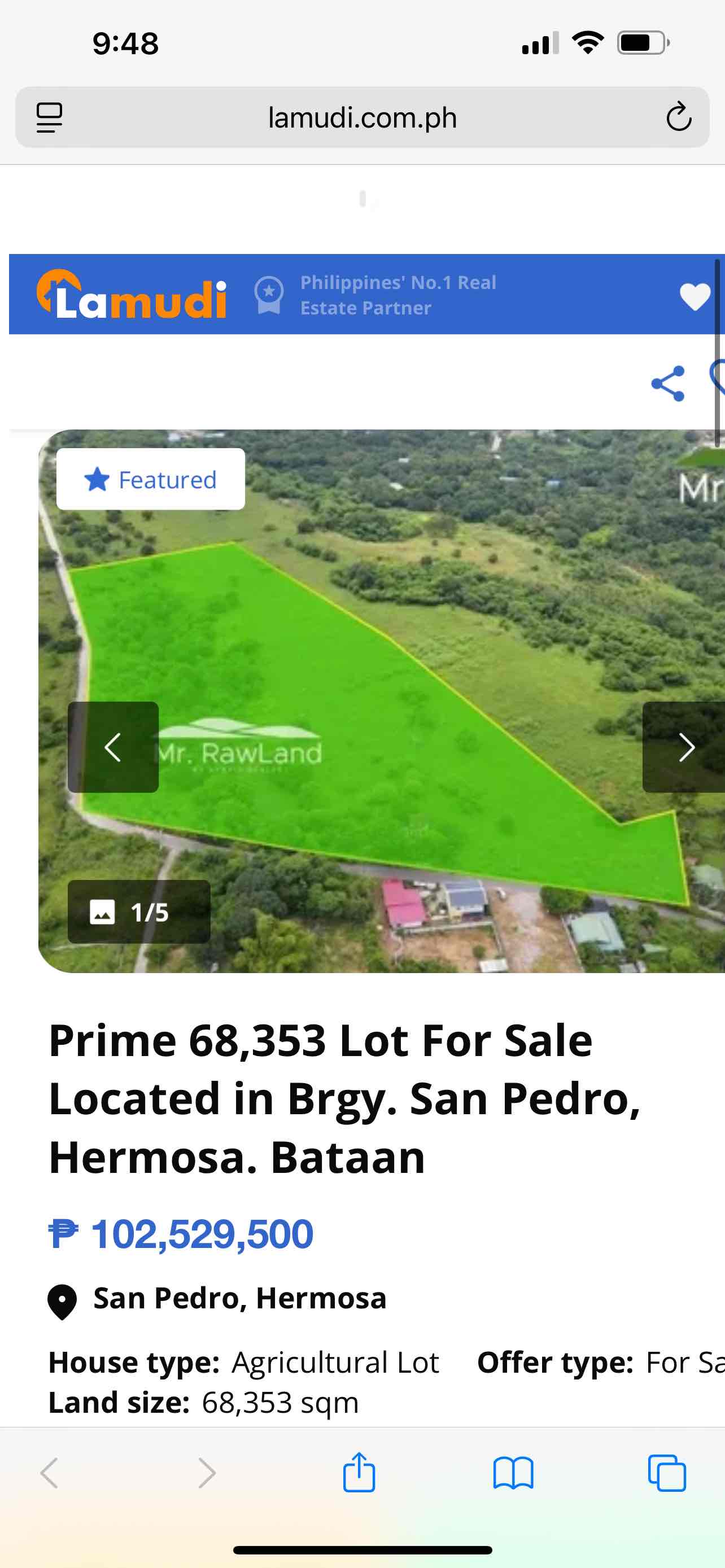Open Safari bookmarks
The width and height of the screenshot is (725, 1568).
coord(513,1473)
